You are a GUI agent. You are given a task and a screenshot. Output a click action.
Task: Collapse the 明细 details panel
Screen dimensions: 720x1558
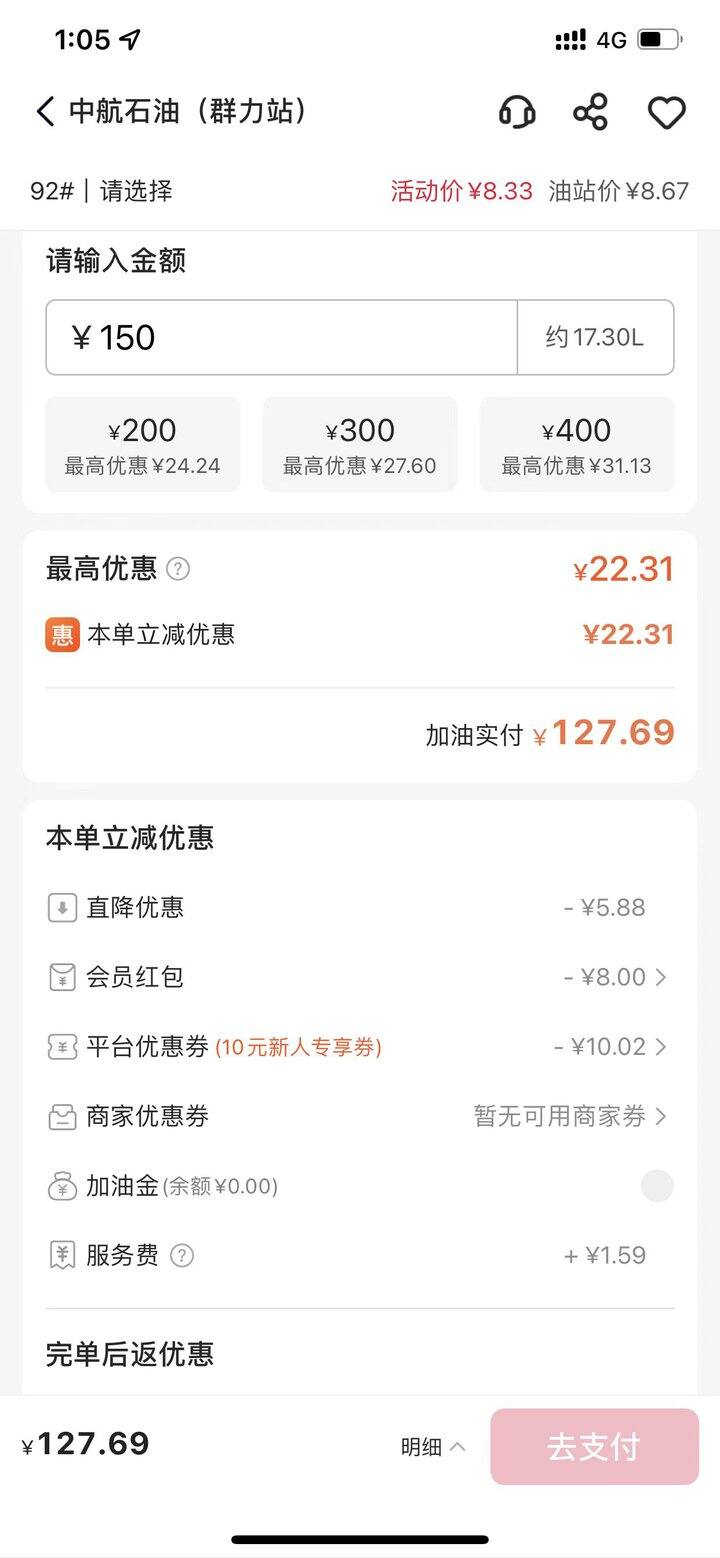[x=433, y=1447]
